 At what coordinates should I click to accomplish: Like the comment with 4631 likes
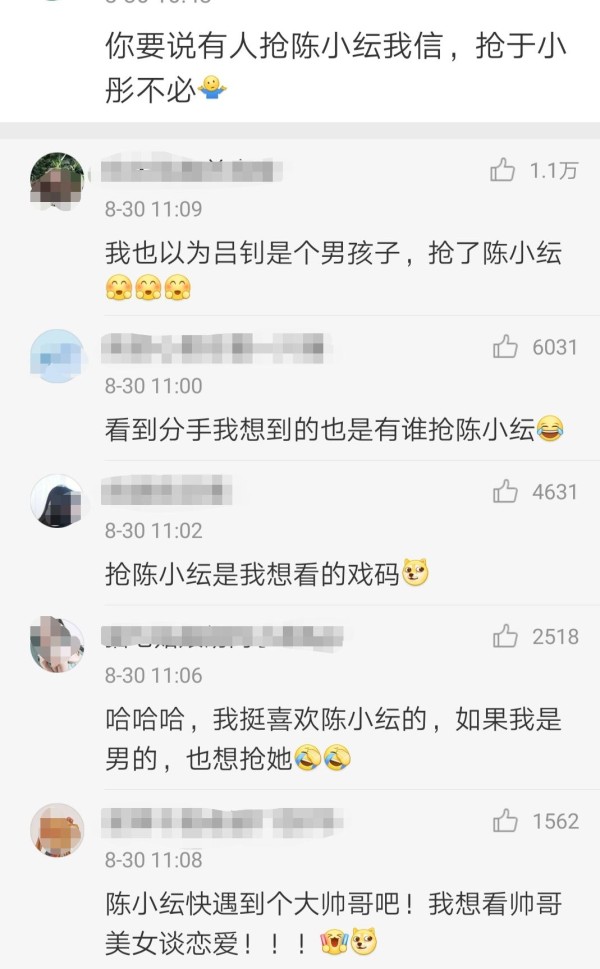point(505,491)
